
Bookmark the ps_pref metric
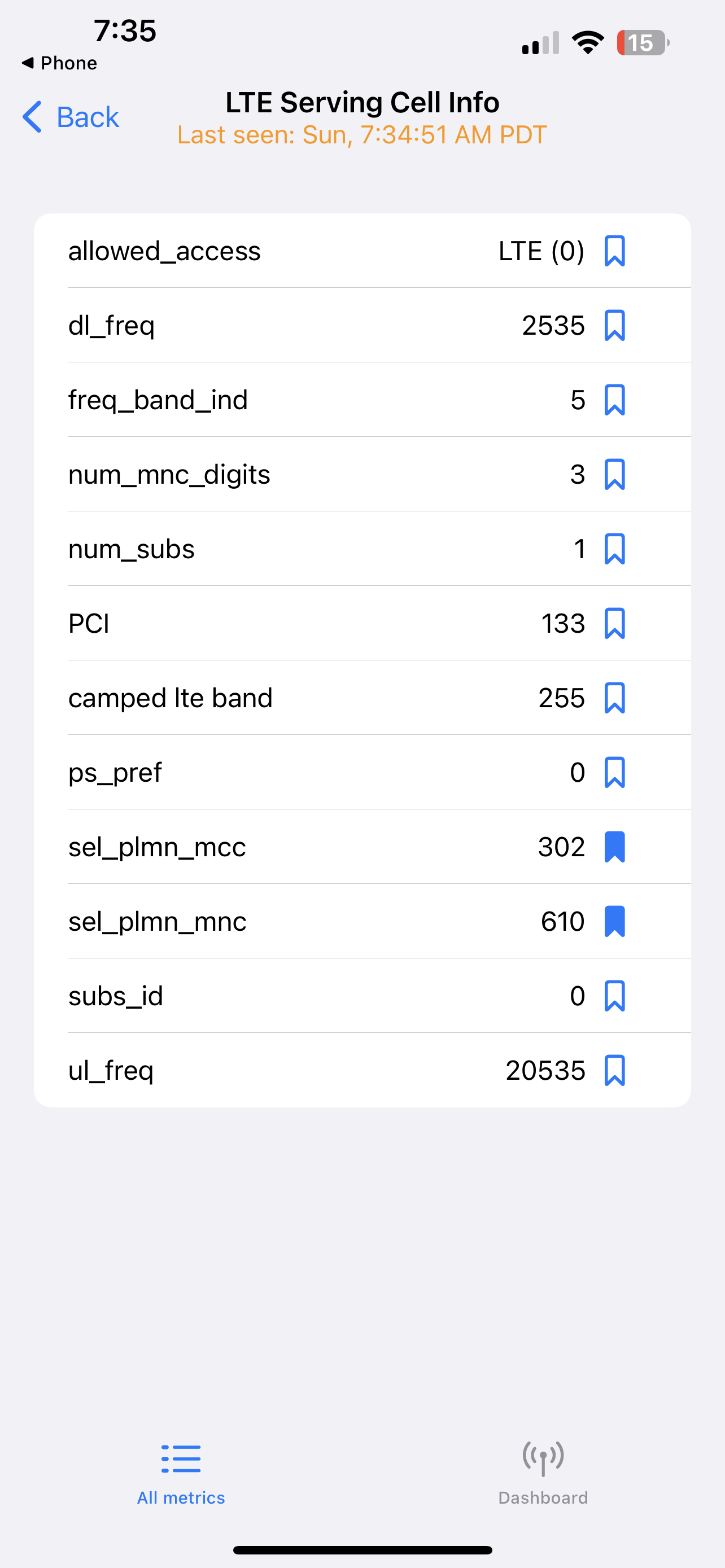pyautogui.click(x=614, y=773)
